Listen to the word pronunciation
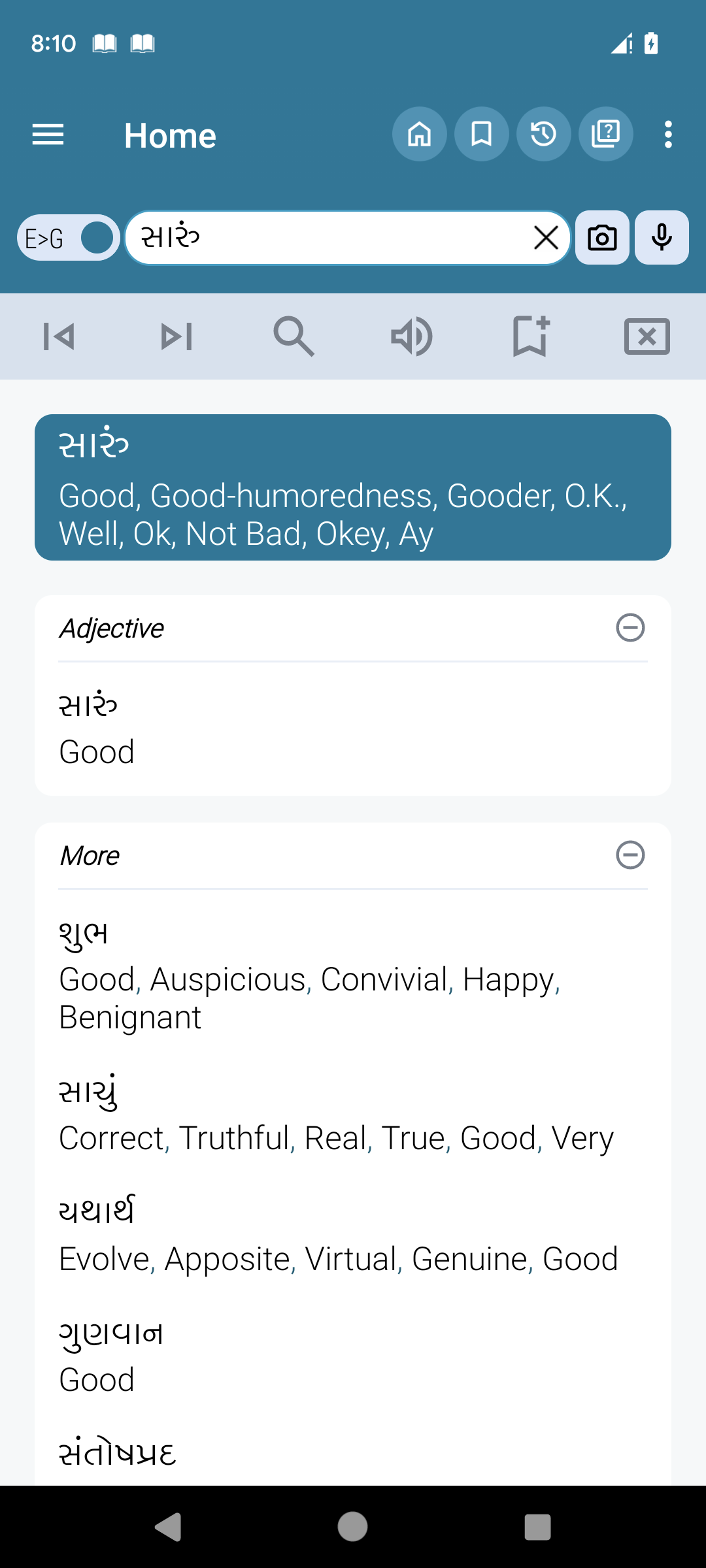 pos(412,336)
